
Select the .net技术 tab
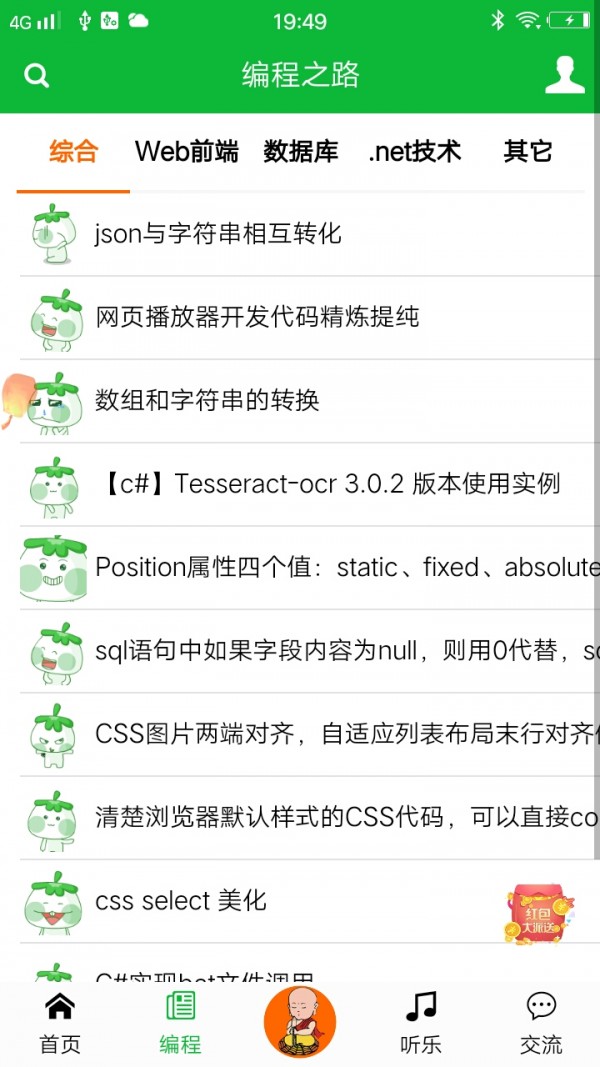pos(414,152)
